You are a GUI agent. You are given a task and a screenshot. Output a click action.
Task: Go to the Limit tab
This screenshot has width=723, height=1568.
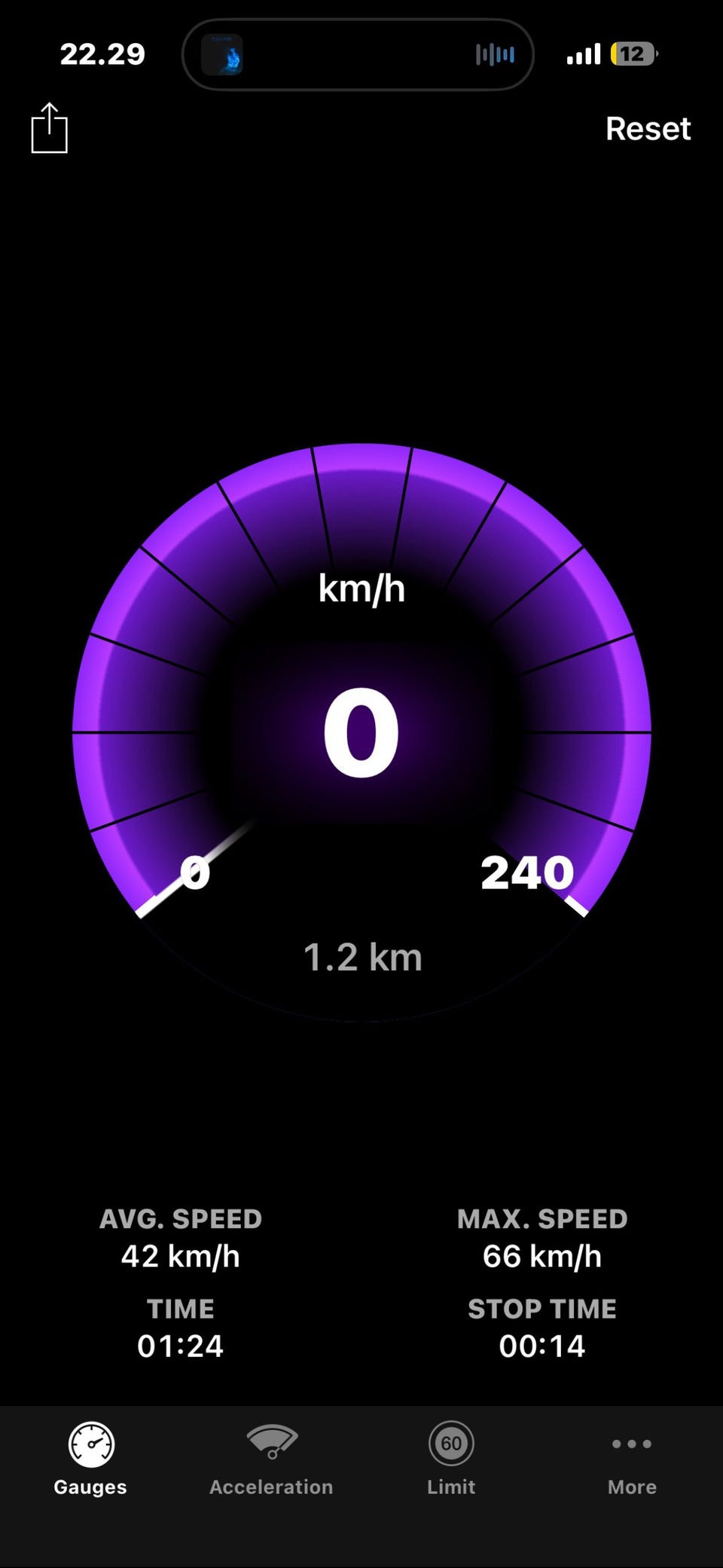[451, 1459]
